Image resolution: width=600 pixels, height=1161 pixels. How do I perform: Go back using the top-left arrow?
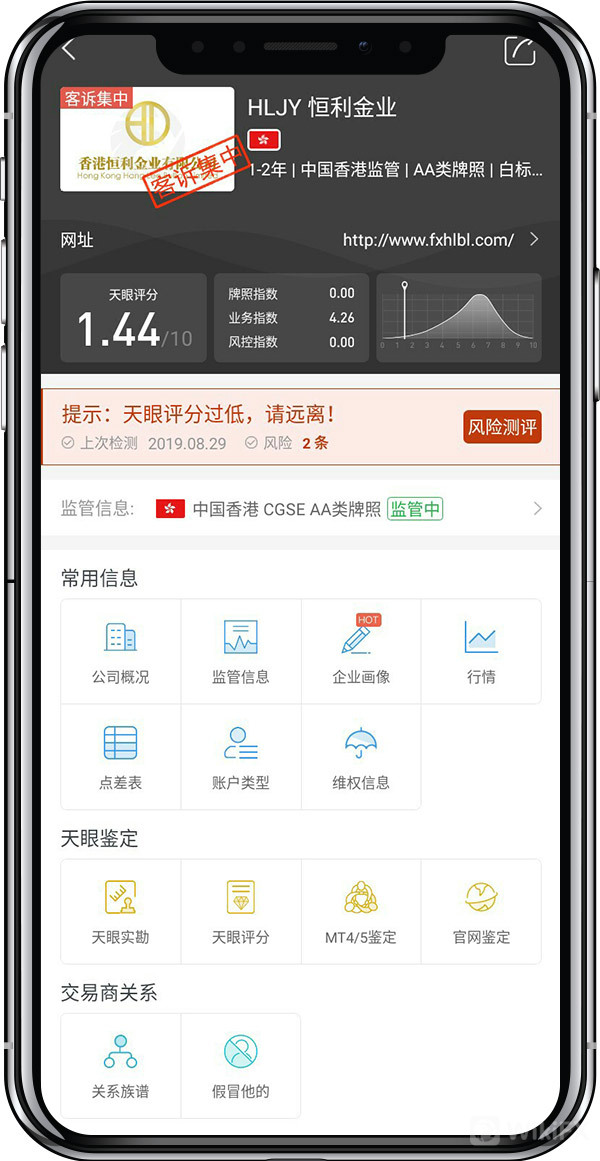(x=69, y=50)
